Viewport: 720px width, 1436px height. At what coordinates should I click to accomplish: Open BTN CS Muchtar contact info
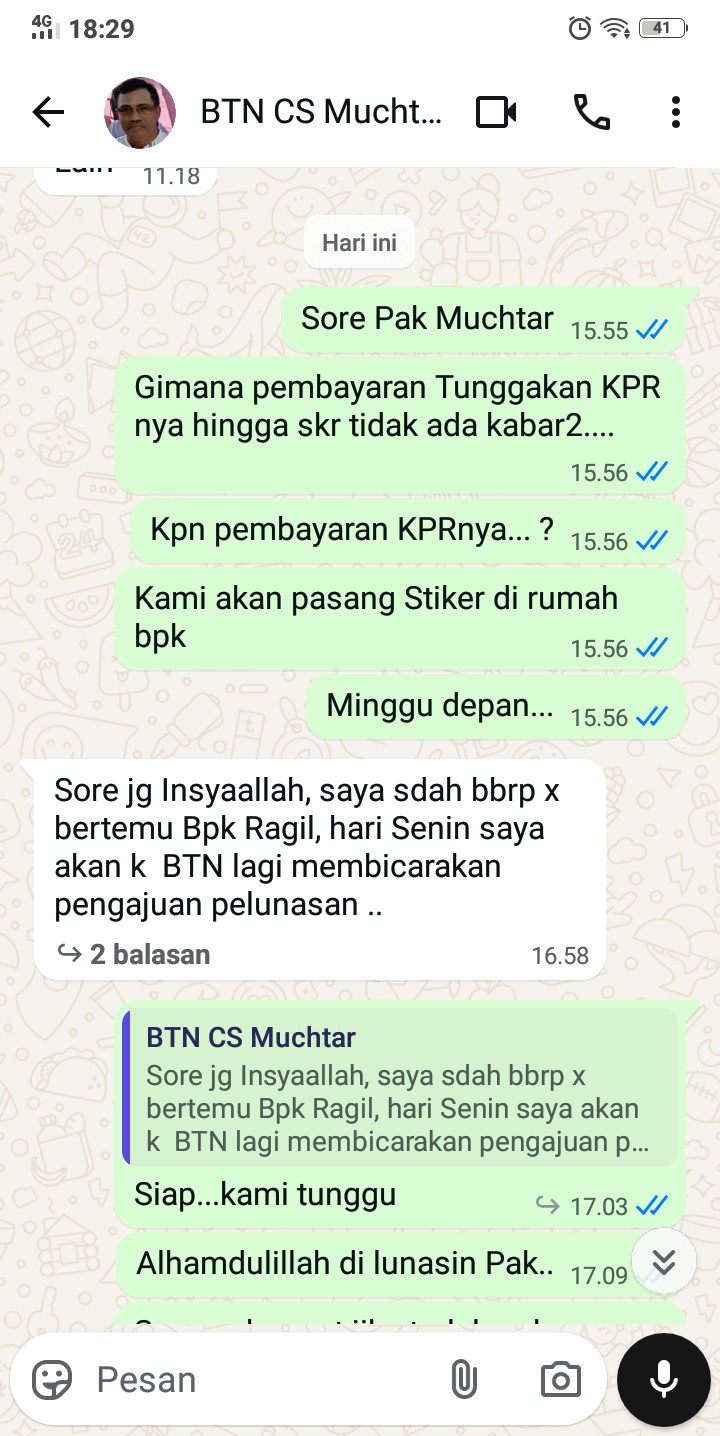(x=320, y=113)
